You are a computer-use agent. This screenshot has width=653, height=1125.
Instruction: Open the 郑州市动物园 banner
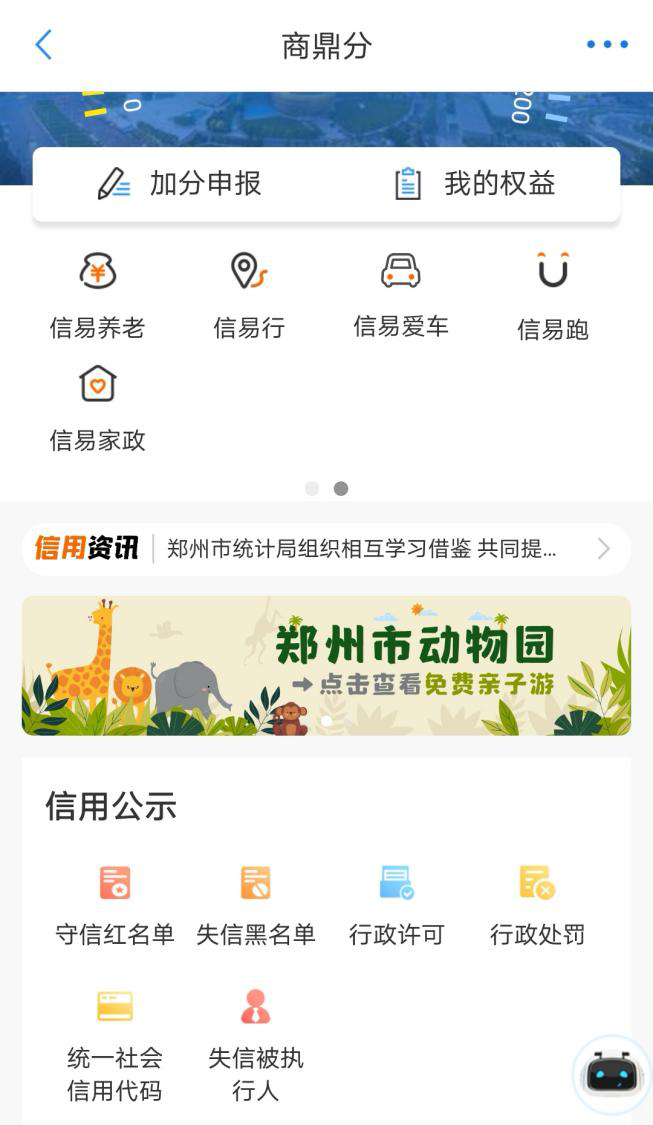pyautogui.click(x=326, y=666)
